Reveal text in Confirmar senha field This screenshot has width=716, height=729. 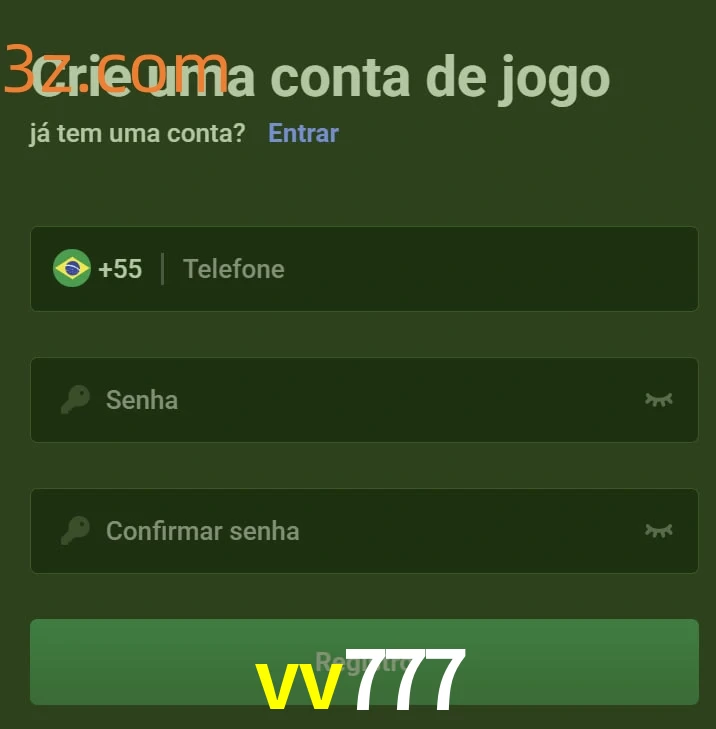click(658, 531)
